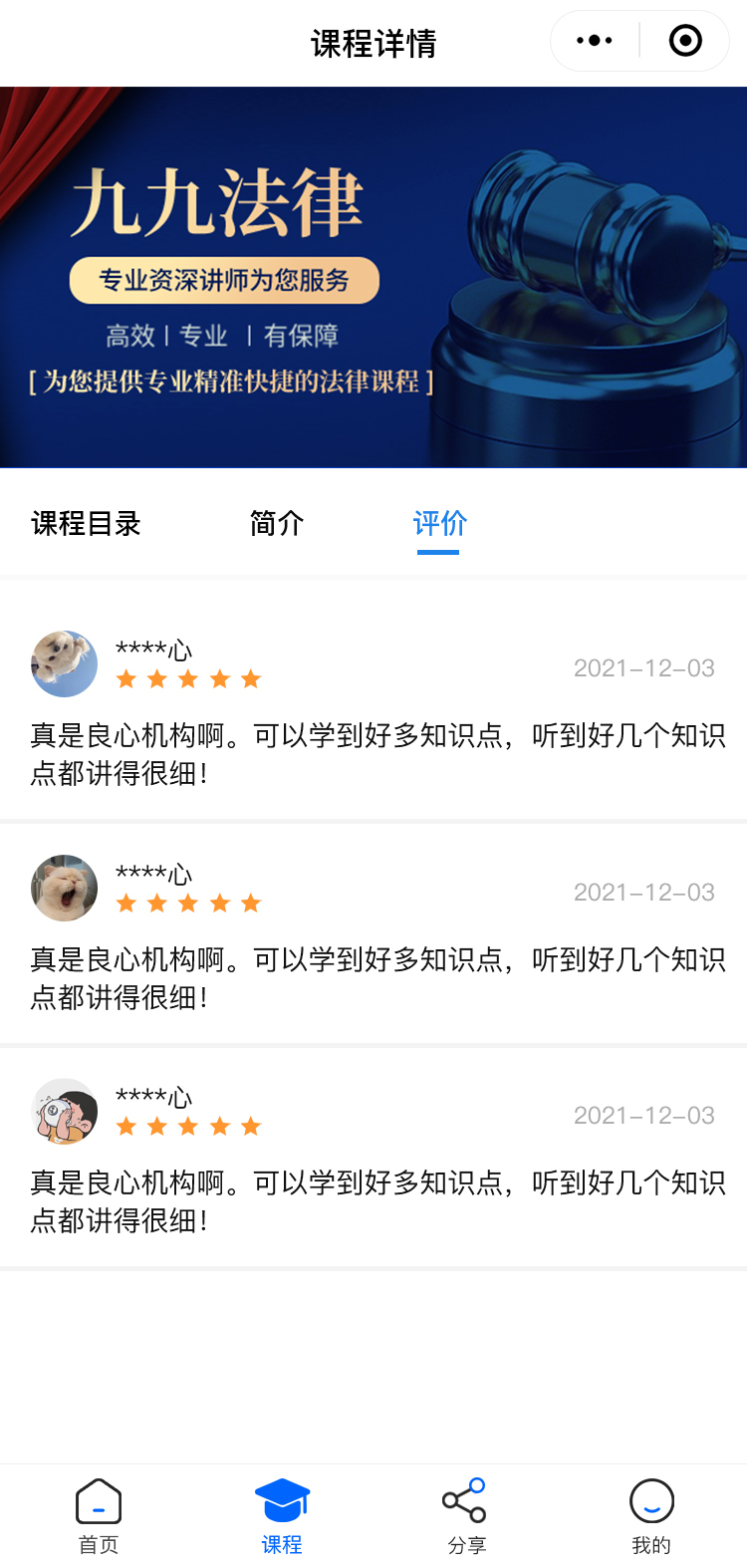Open the mini program more options menu
The height and width of the screenshot is (1568, 747).
[x=595, y=41]
